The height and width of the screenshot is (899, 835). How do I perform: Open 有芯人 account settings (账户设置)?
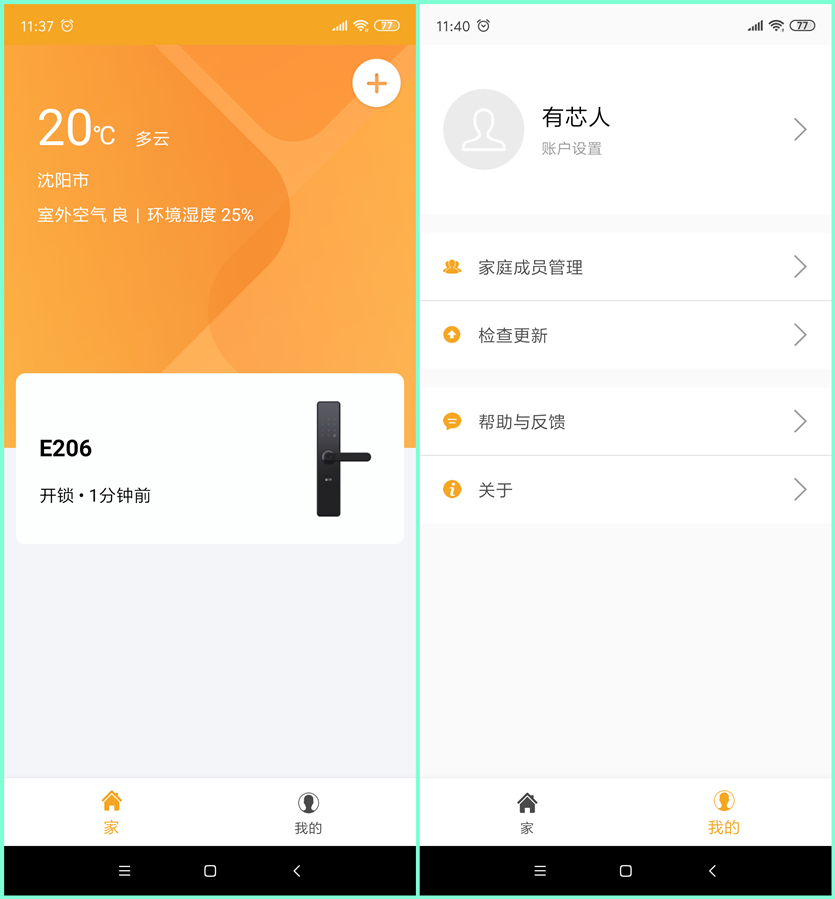625,130
